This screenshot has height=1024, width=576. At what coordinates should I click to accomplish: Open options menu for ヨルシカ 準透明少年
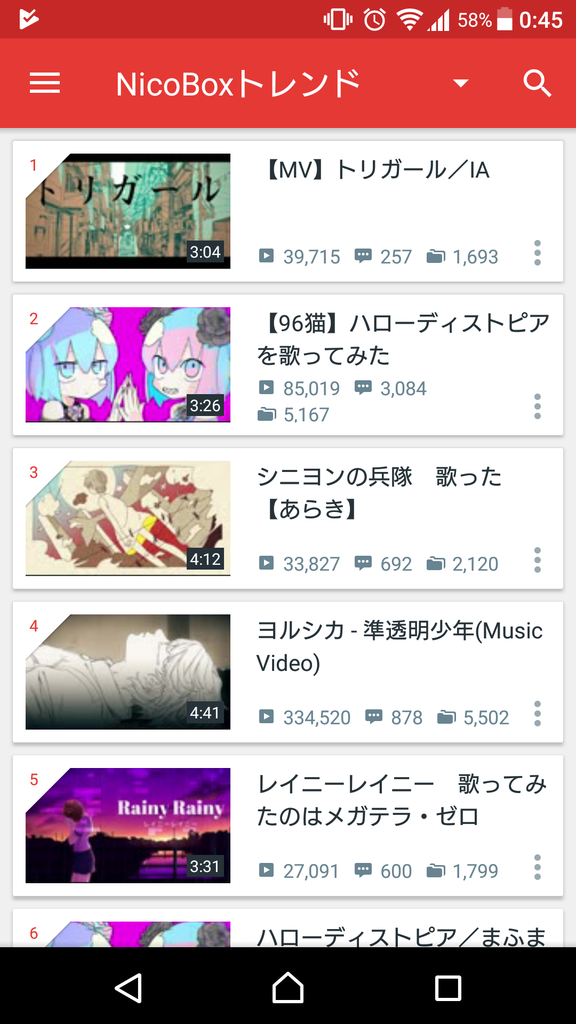tap(537, 714)
